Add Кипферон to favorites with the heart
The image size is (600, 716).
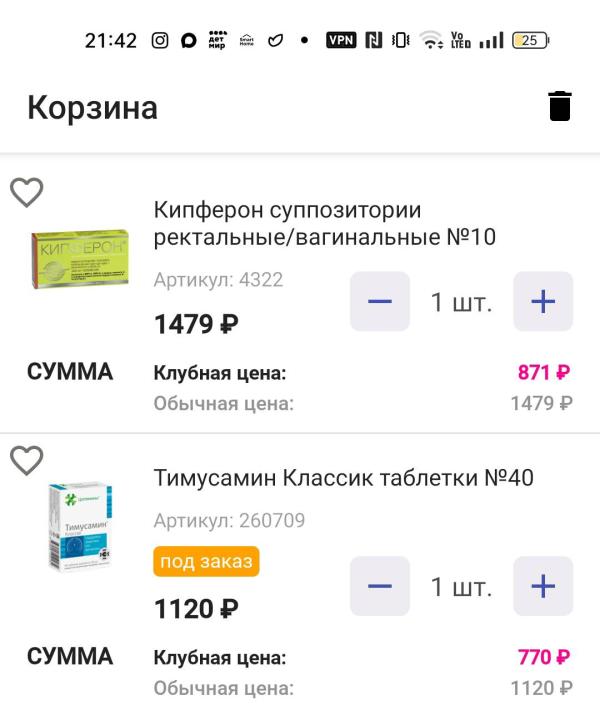point(27,192)
